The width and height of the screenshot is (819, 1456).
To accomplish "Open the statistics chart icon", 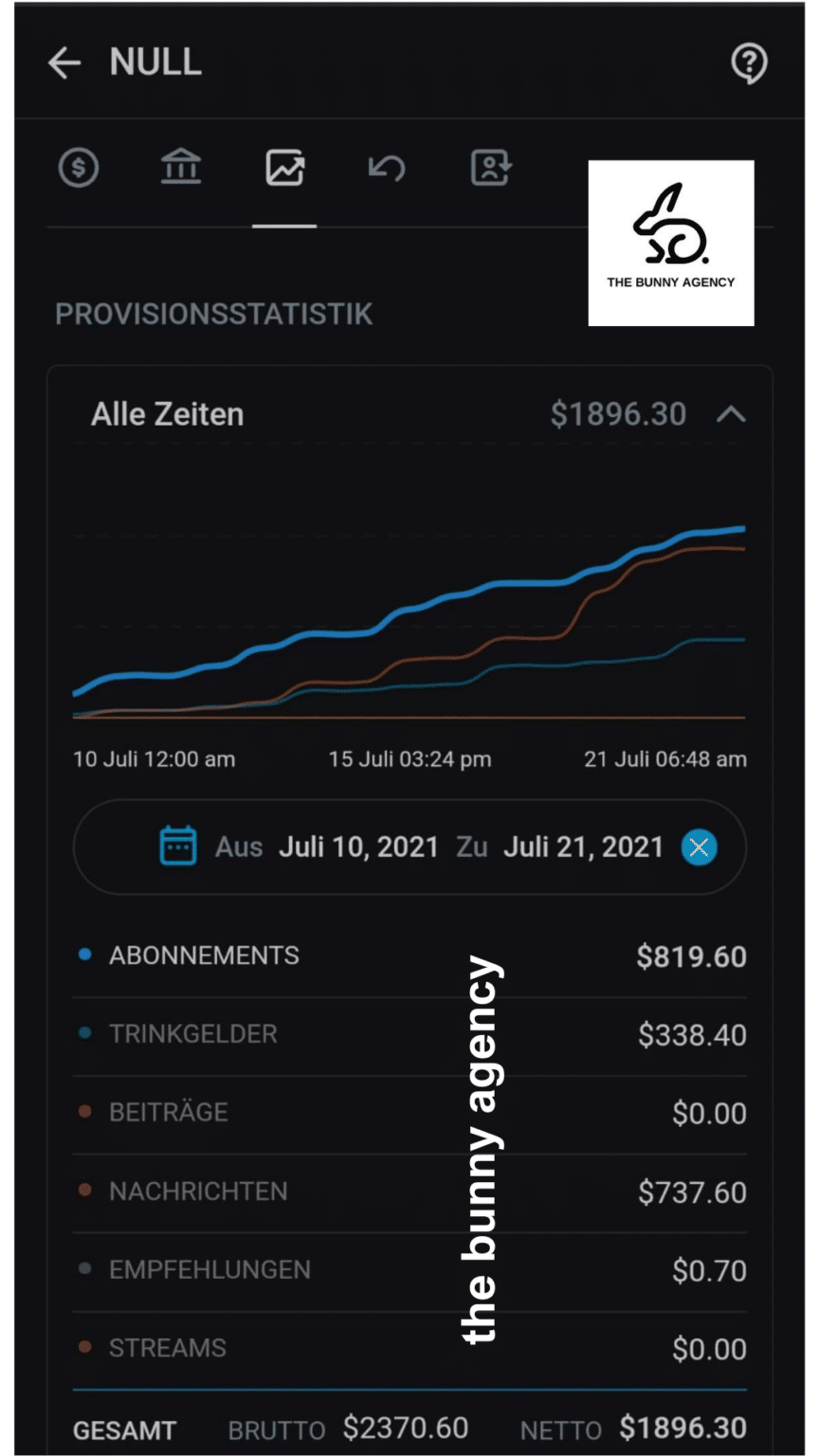I will 283,168.
